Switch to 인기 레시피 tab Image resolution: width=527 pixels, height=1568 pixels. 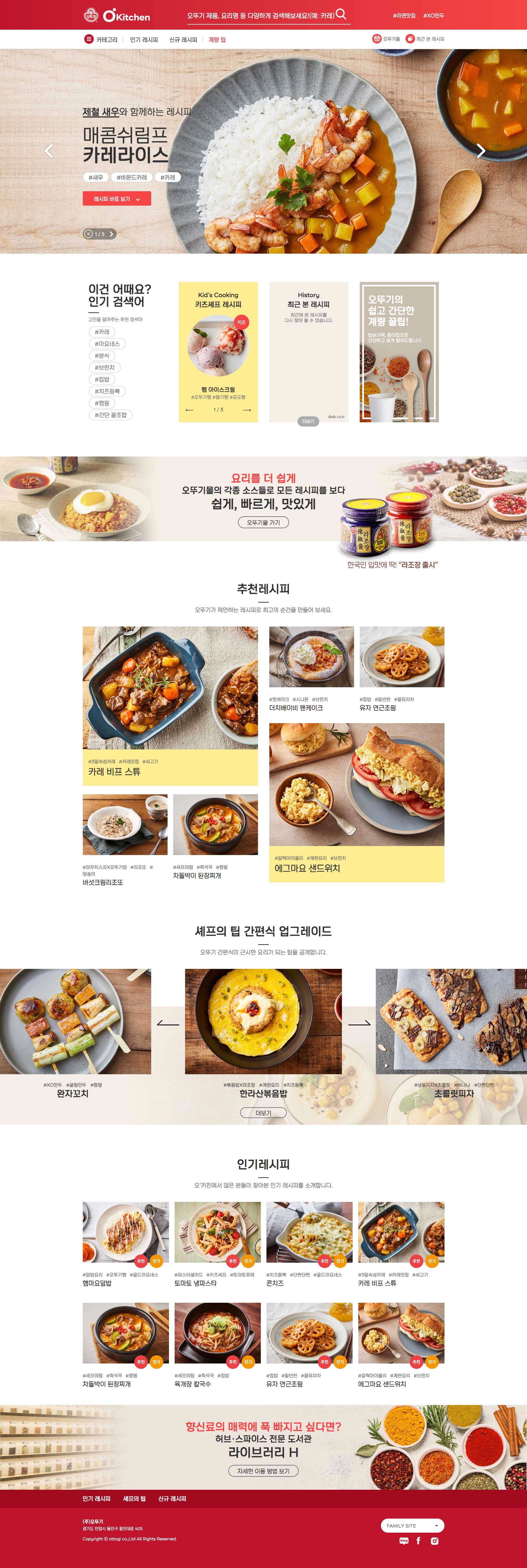(x=144, y=40)
